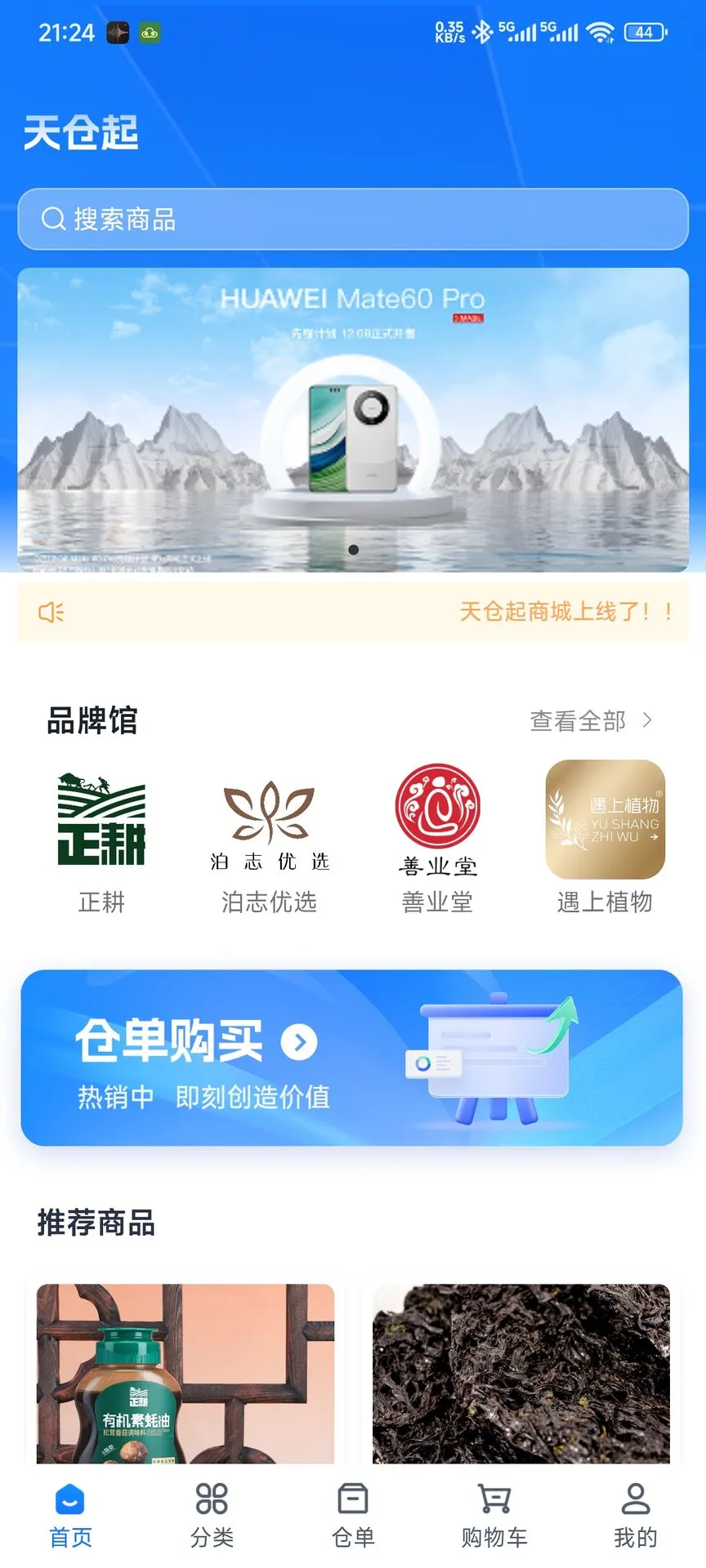Go to the 仓单 tab
This screenshot has height=1568, width=706.
(x=353, y=1516)
